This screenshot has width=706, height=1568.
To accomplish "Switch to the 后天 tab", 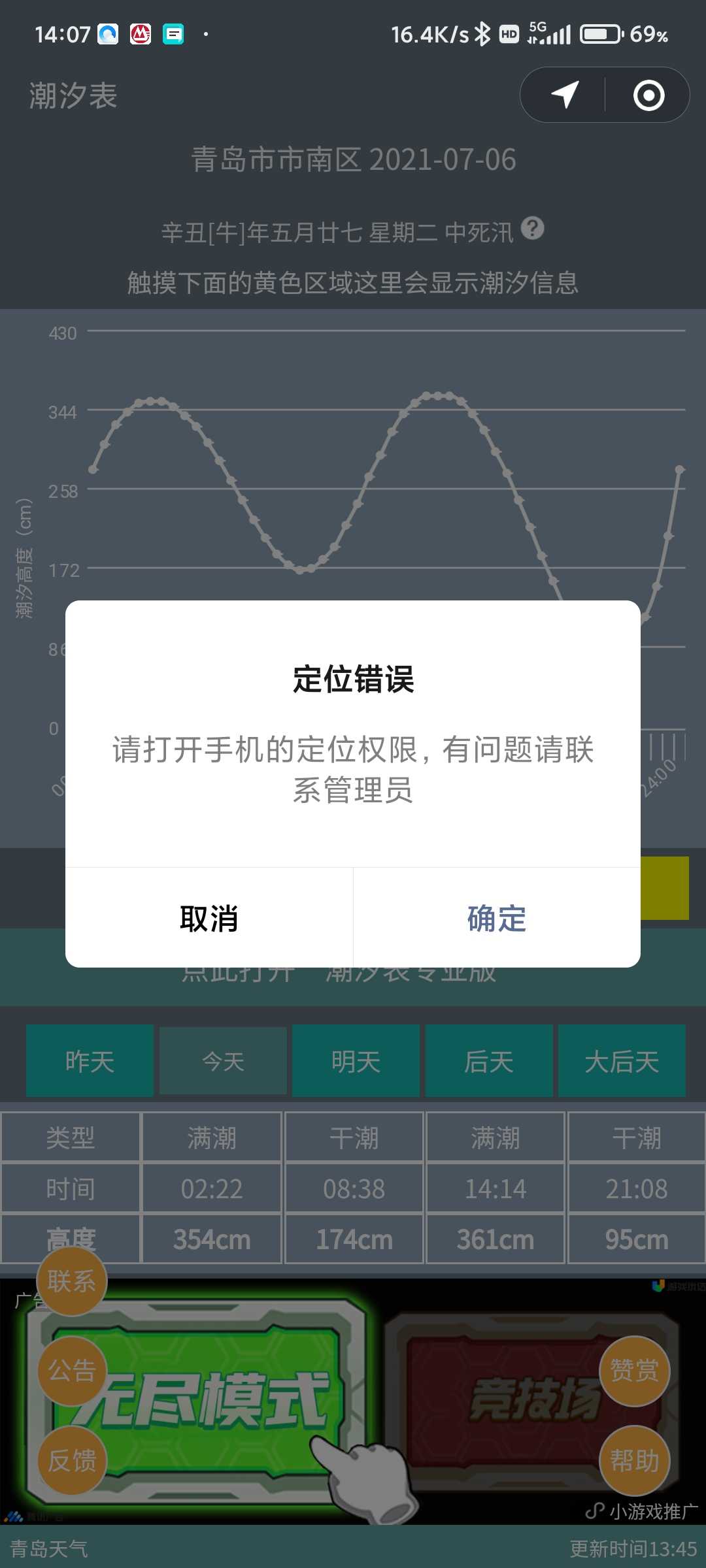I will (x=489, y=1061).
